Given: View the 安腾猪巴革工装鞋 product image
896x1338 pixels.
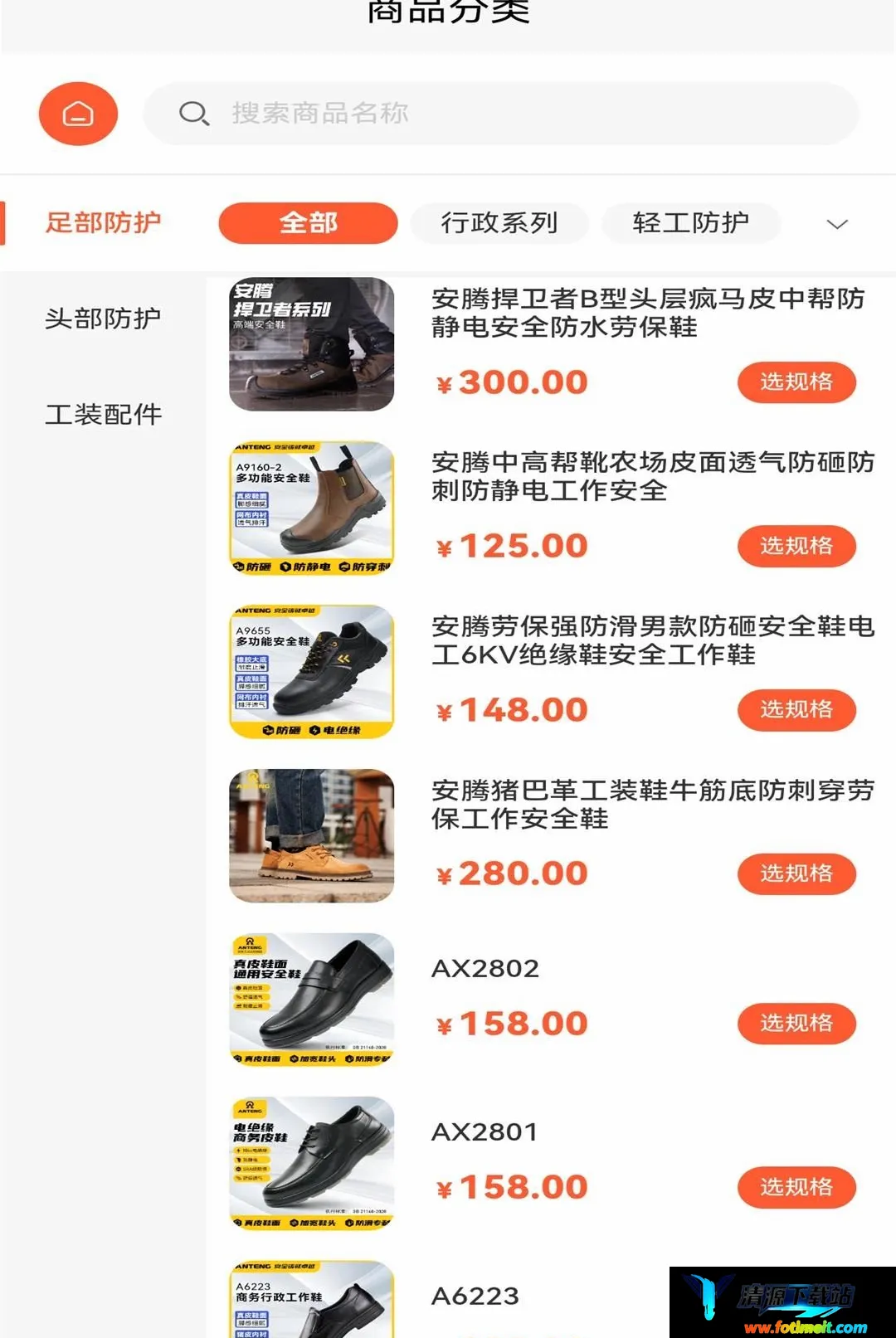Looking at the screenshot, I should [312, 836].
